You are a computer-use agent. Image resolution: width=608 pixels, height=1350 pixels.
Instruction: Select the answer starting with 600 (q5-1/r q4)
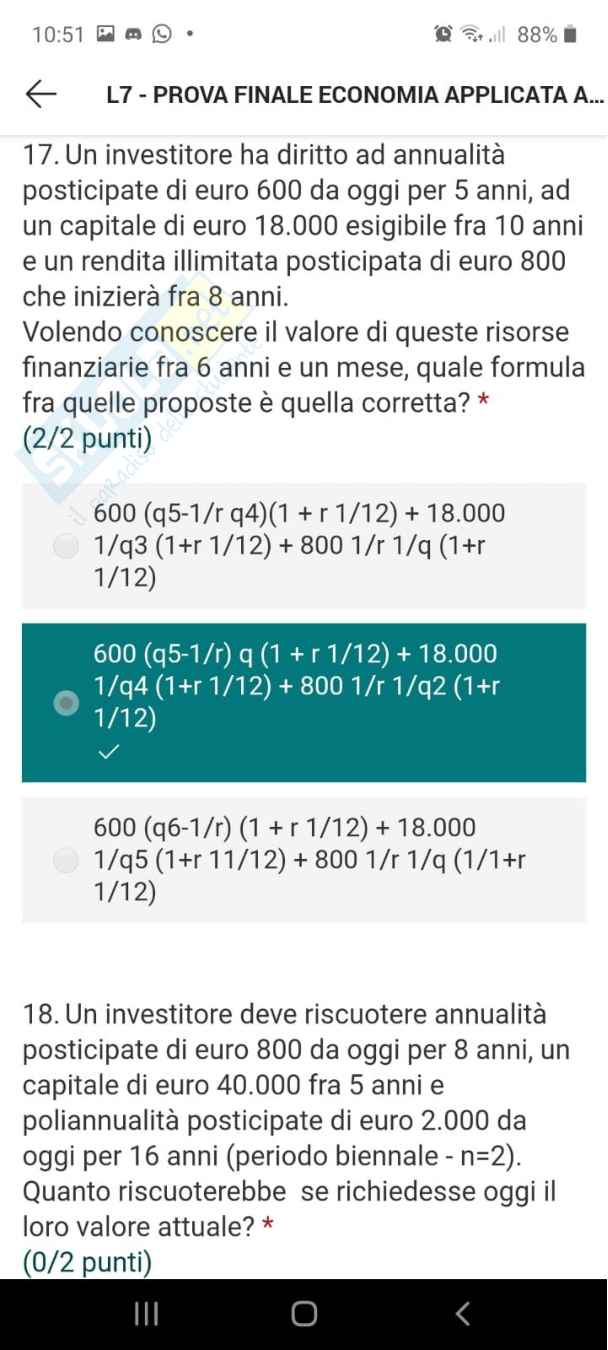[x=67, y=546]
